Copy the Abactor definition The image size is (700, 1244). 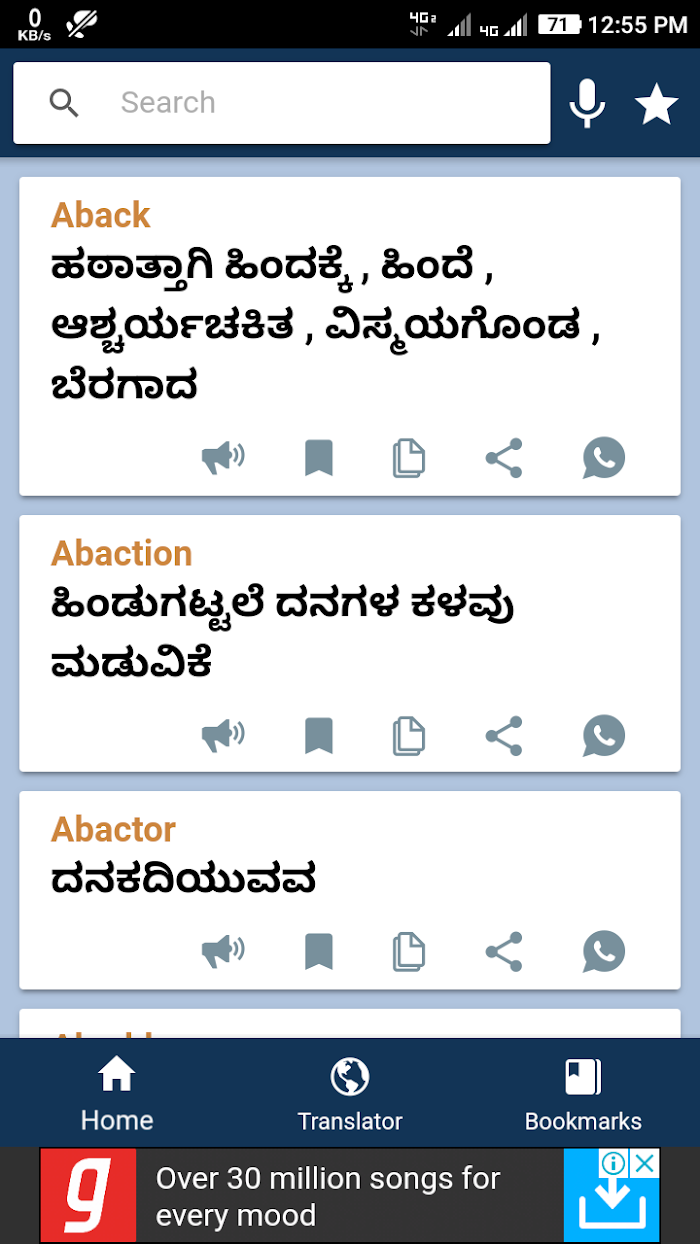(x=408, y=952)
